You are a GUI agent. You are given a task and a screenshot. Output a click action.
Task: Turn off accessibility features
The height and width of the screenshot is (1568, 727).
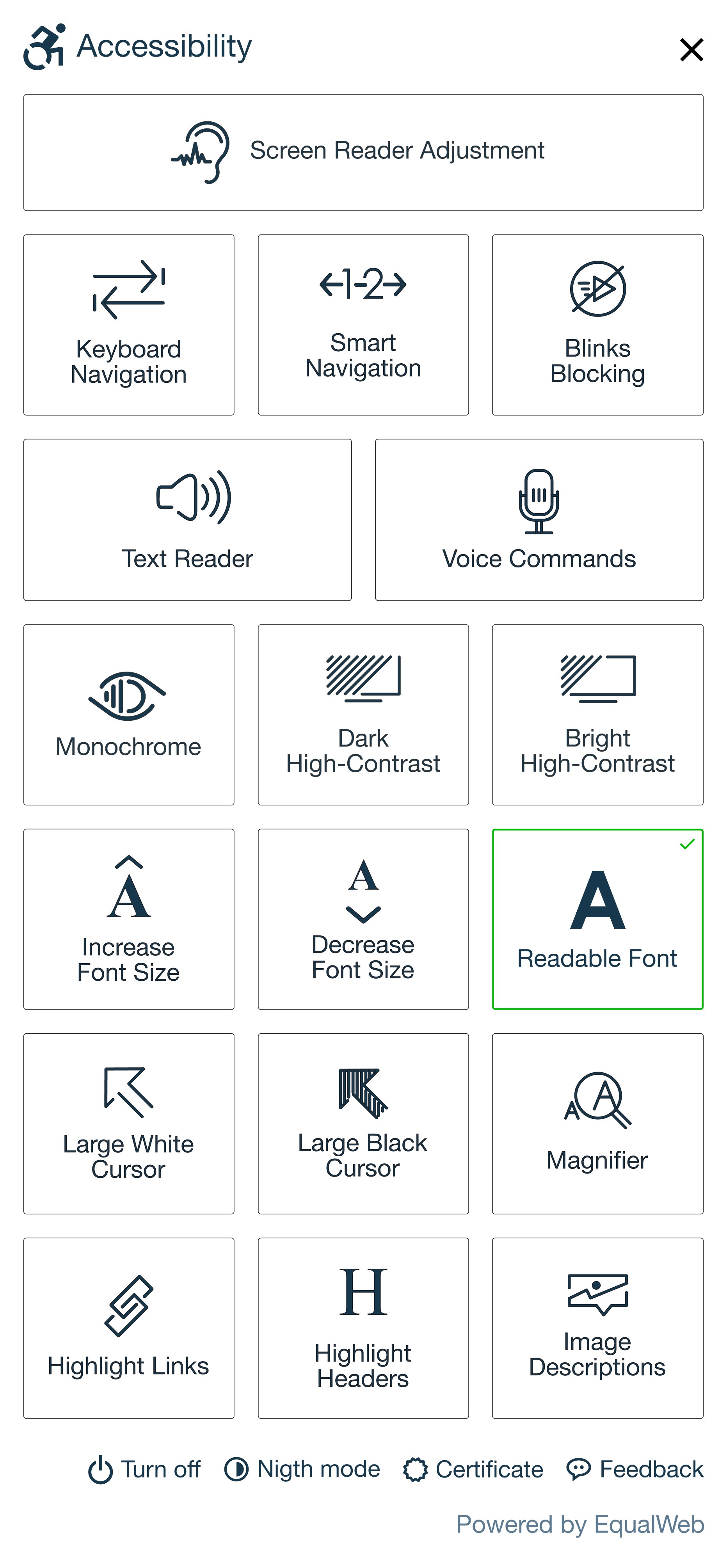point(144,1469)
